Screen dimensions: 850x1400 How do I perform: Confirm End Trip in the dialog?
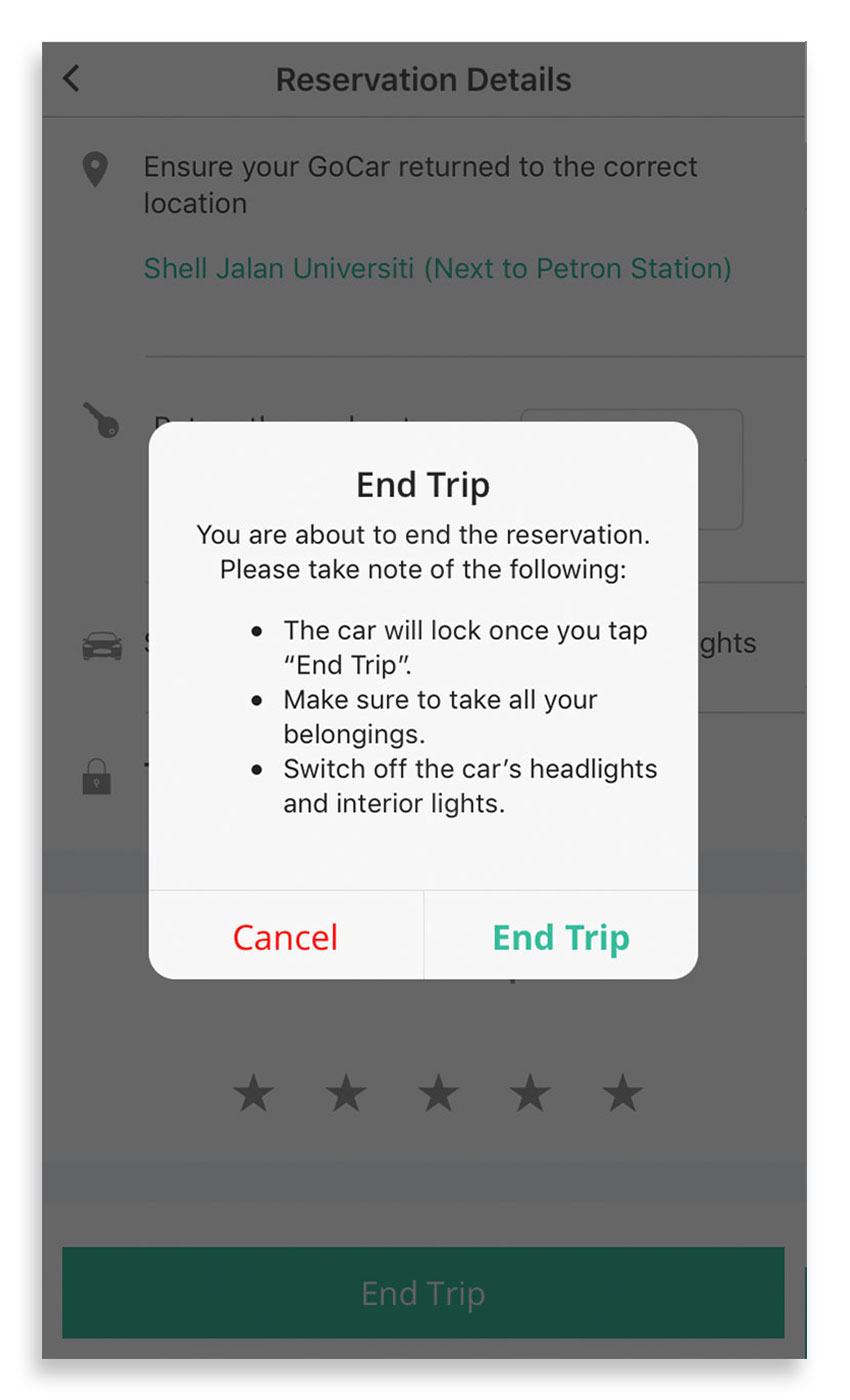tap(561, 936)
